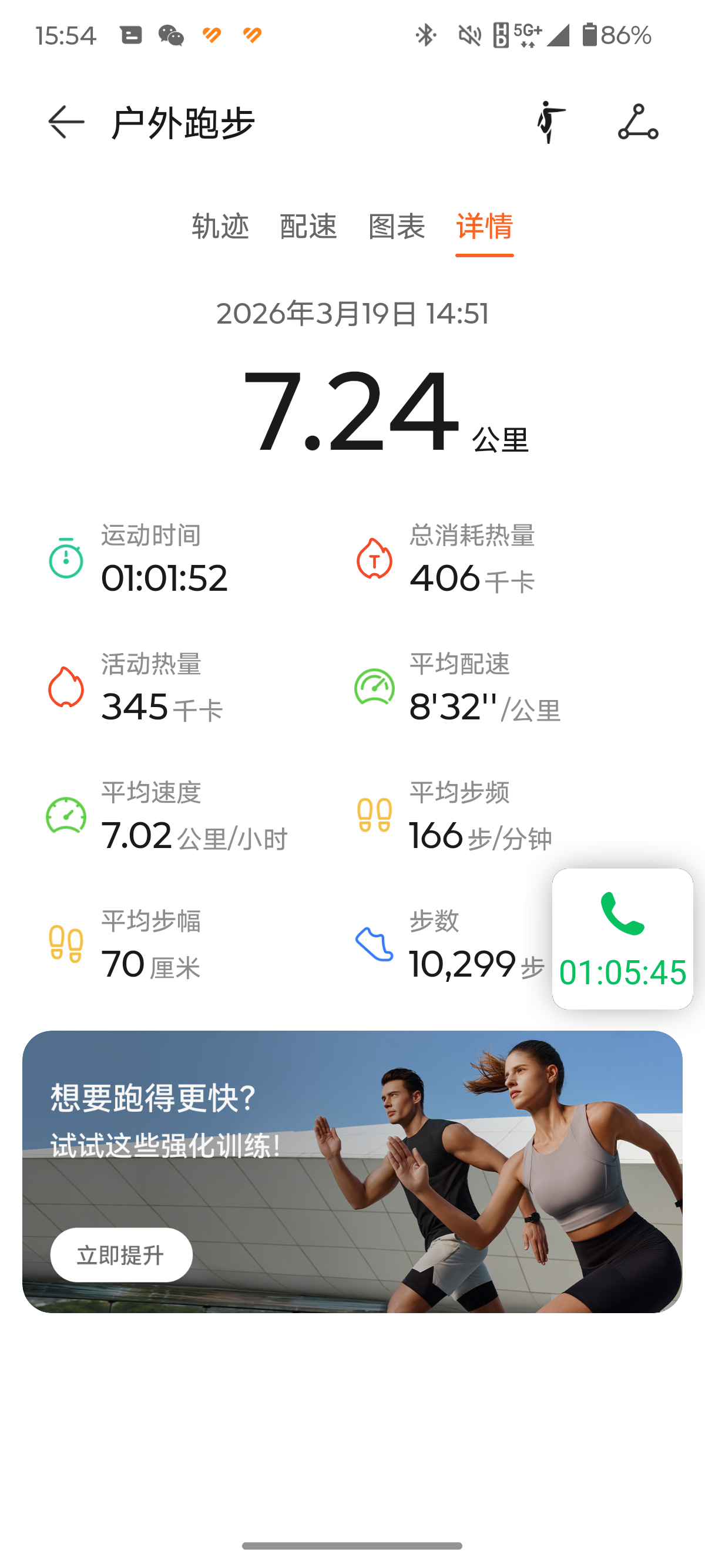Select the route sharing icon at top right

click(x=640, y=122)
